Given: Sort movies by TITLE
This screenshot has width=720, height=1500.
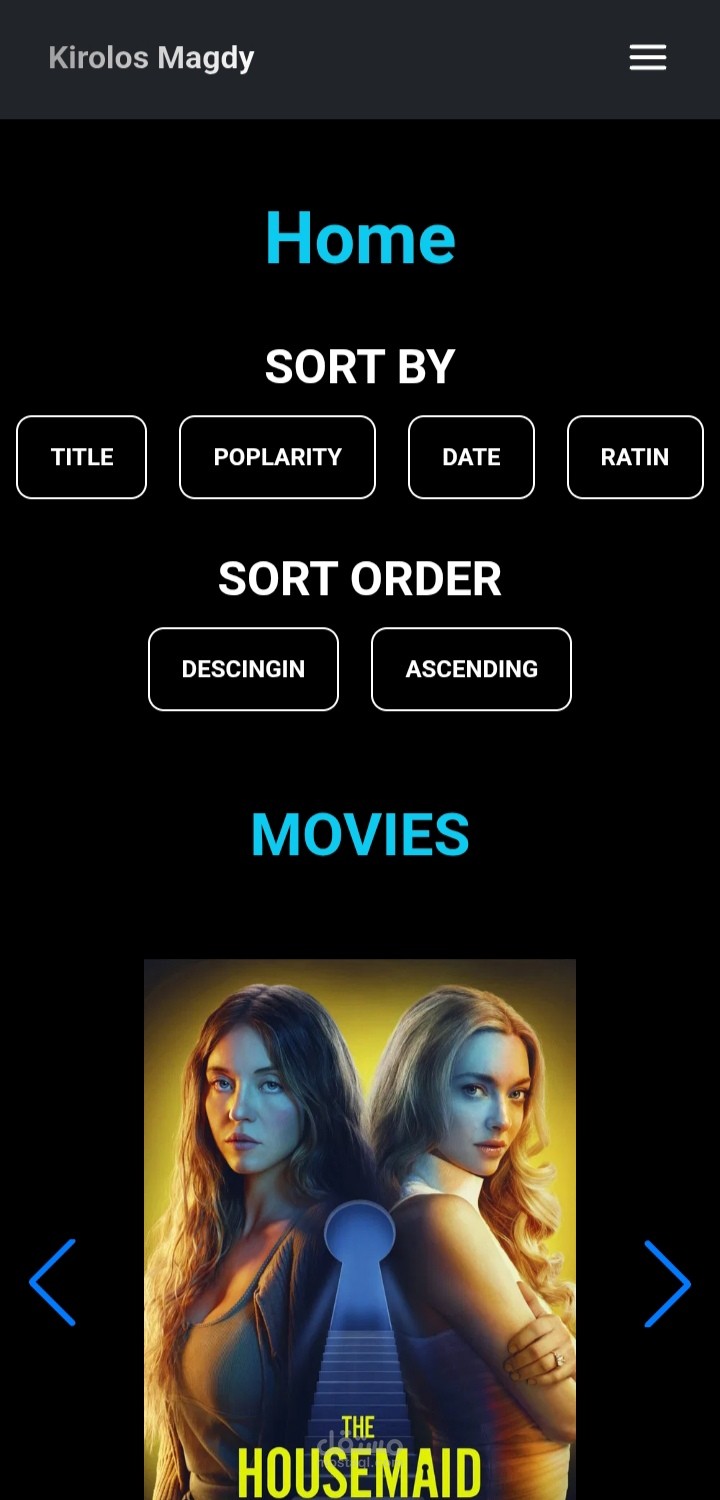Looking at the screenshot, I should click(82, 457).
